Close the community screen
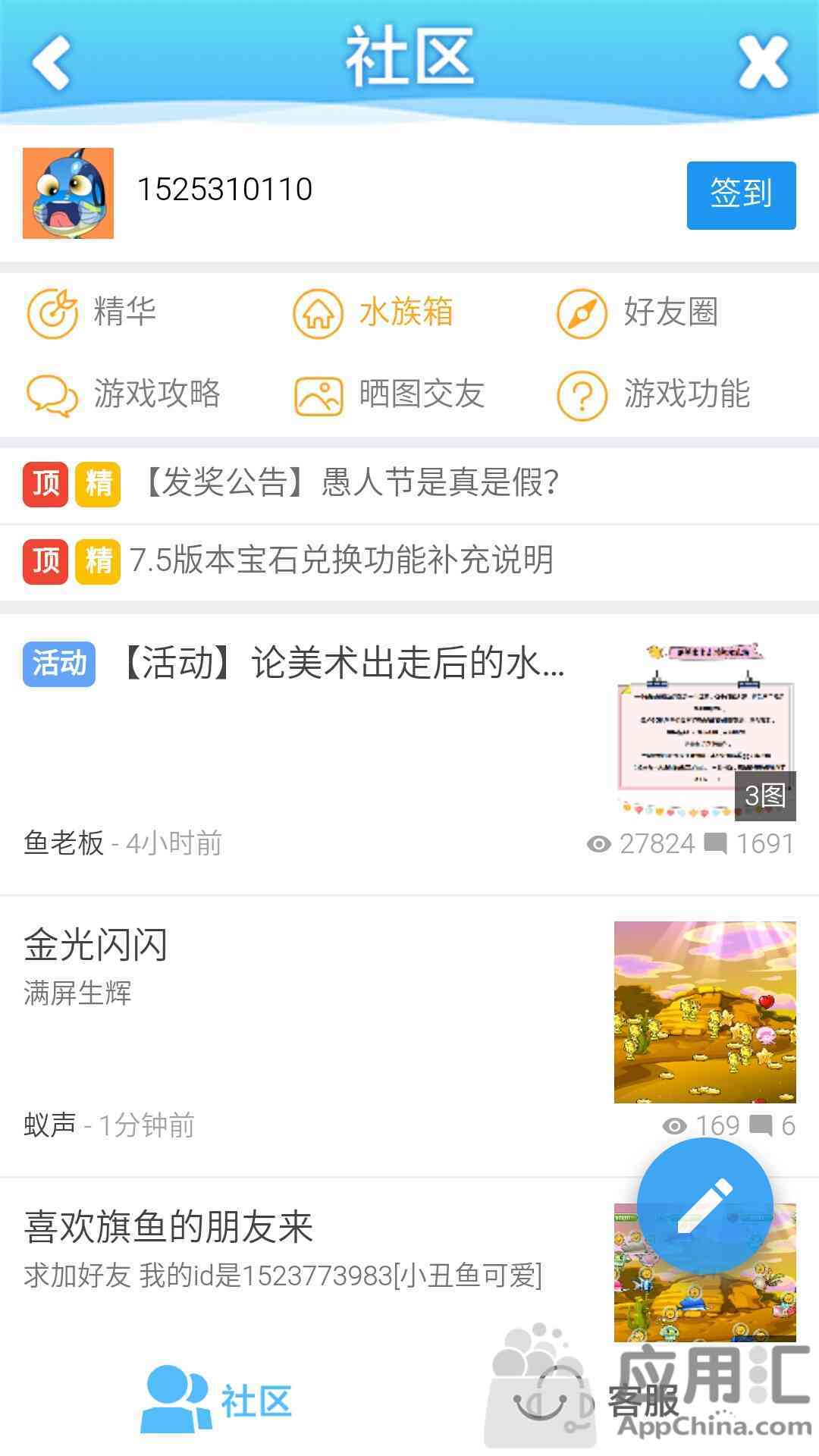Screen dimensions: 819x1456 pos(763,62)
